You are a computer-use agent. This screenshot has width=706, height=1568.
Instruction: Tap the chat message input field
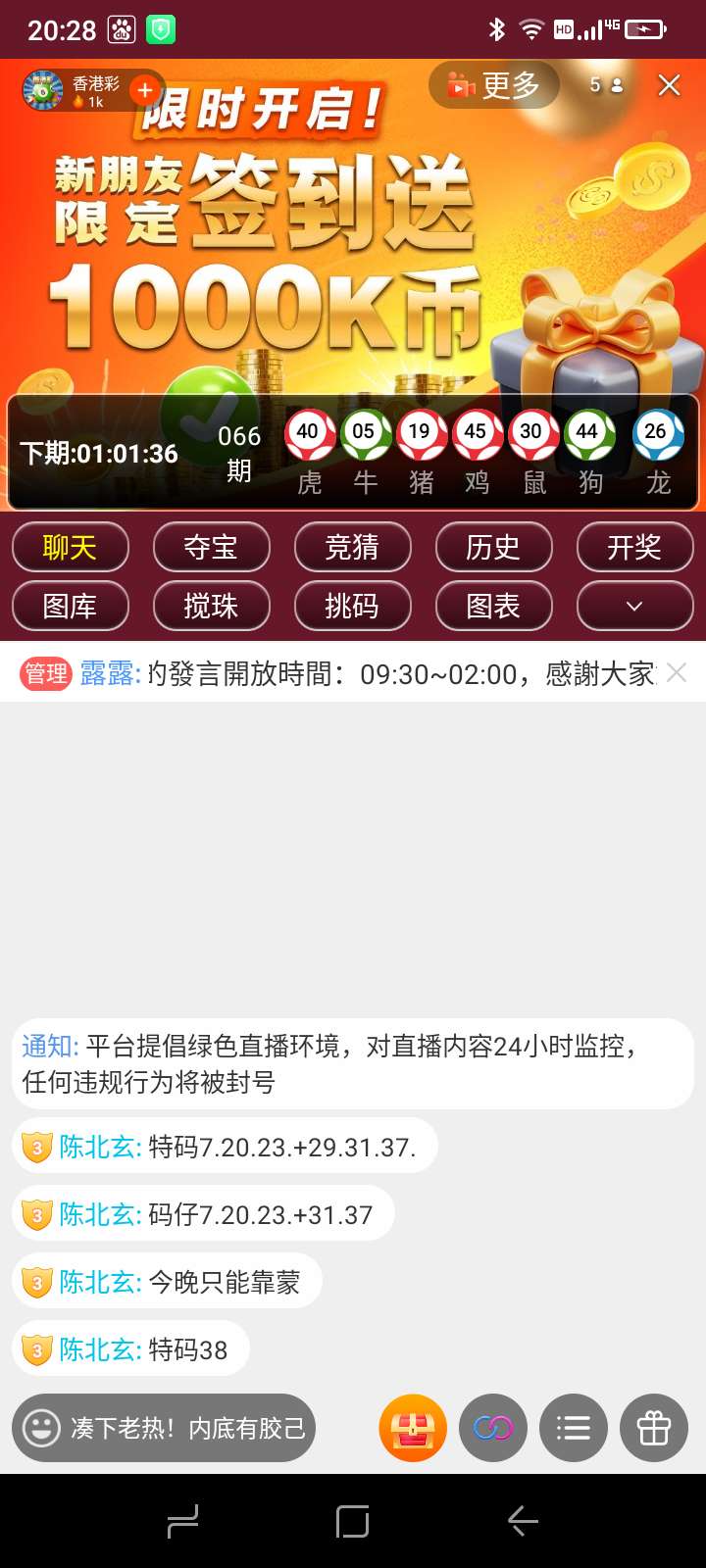[x=186, y=1428]
